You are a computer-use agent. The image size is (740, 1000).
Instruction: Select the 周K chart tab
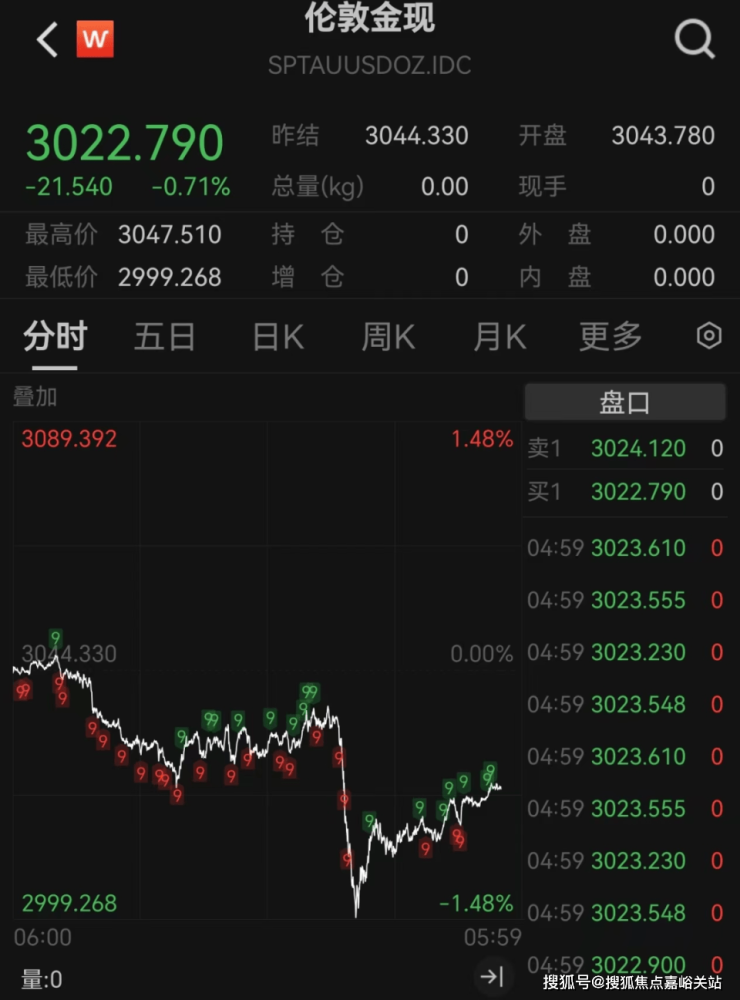(x=388, y=337)
